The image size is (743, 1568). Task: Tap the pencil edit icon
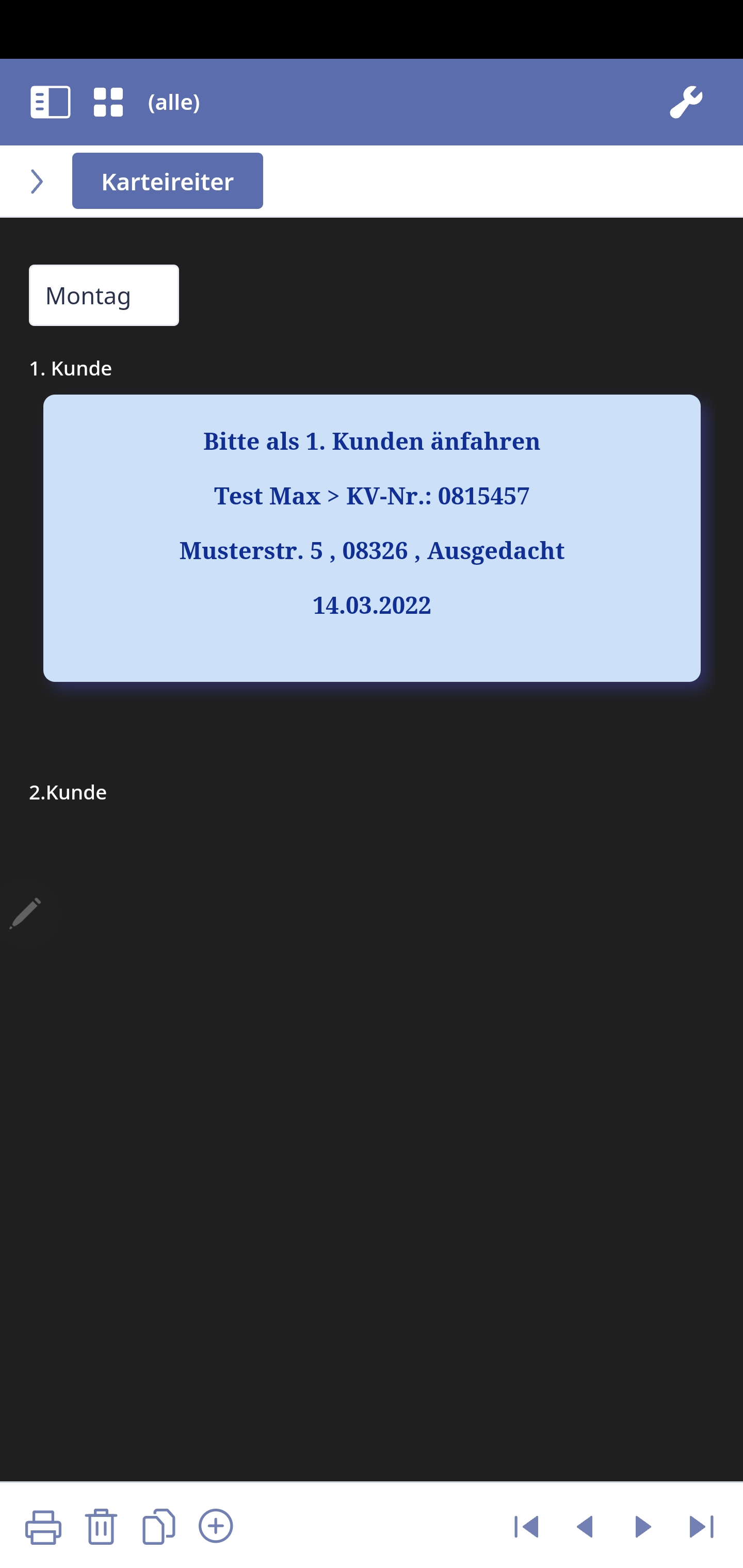[x=26, y=913]
